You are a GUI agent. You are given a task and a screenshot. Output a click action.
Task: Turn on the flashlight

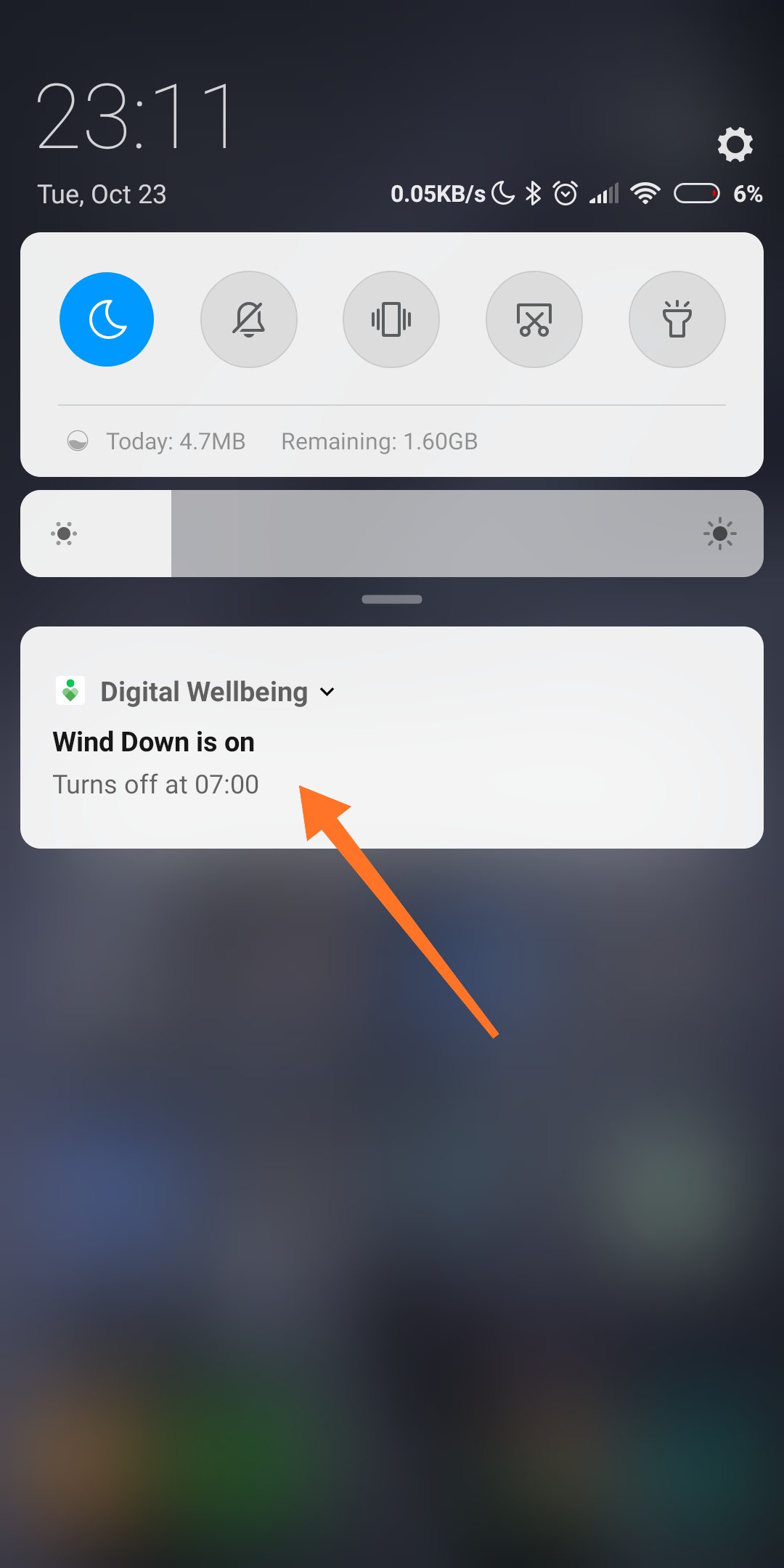(x=677, y=319)
